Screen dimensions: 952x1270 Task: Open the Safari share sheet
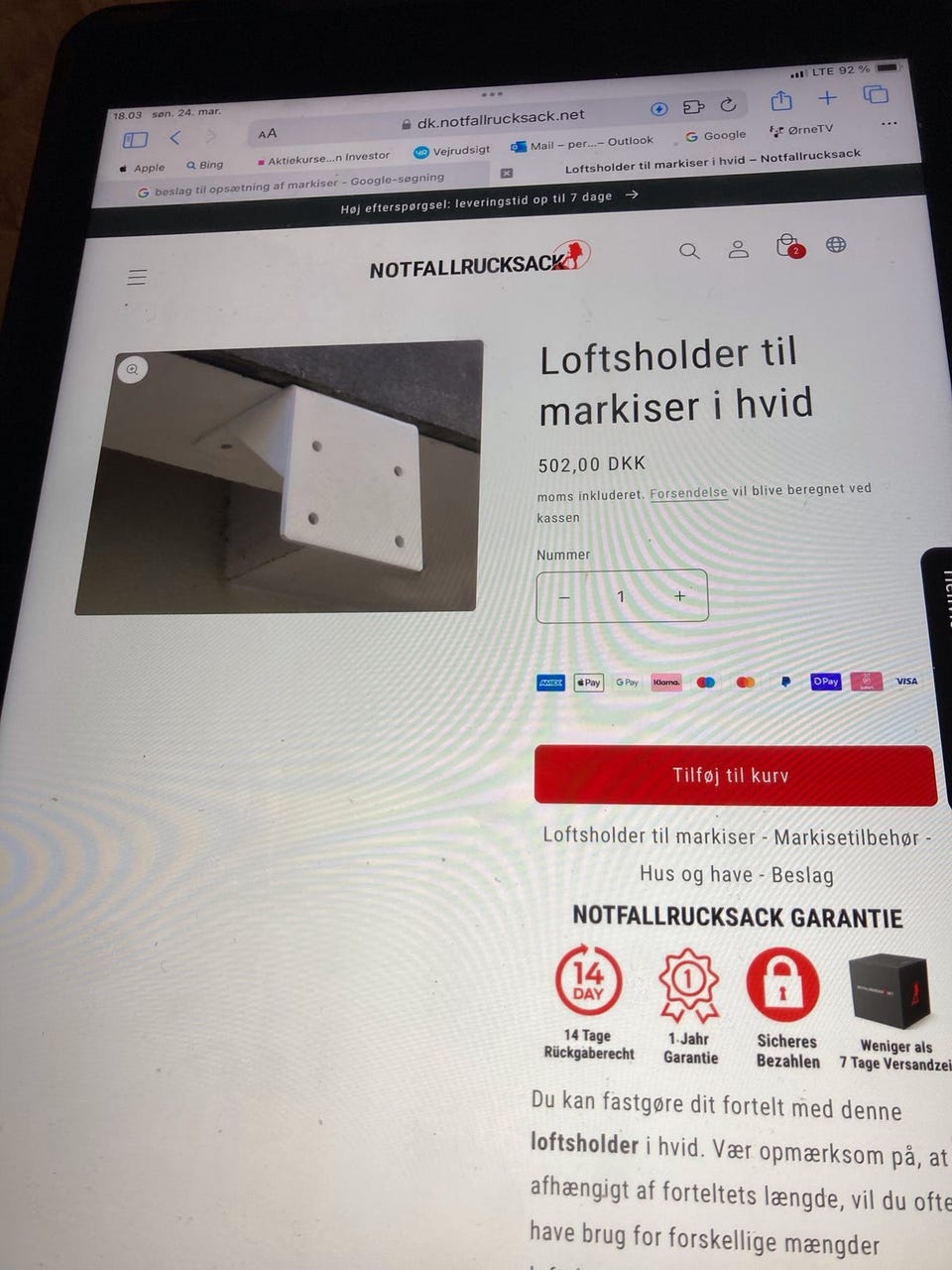pos(781,99)
